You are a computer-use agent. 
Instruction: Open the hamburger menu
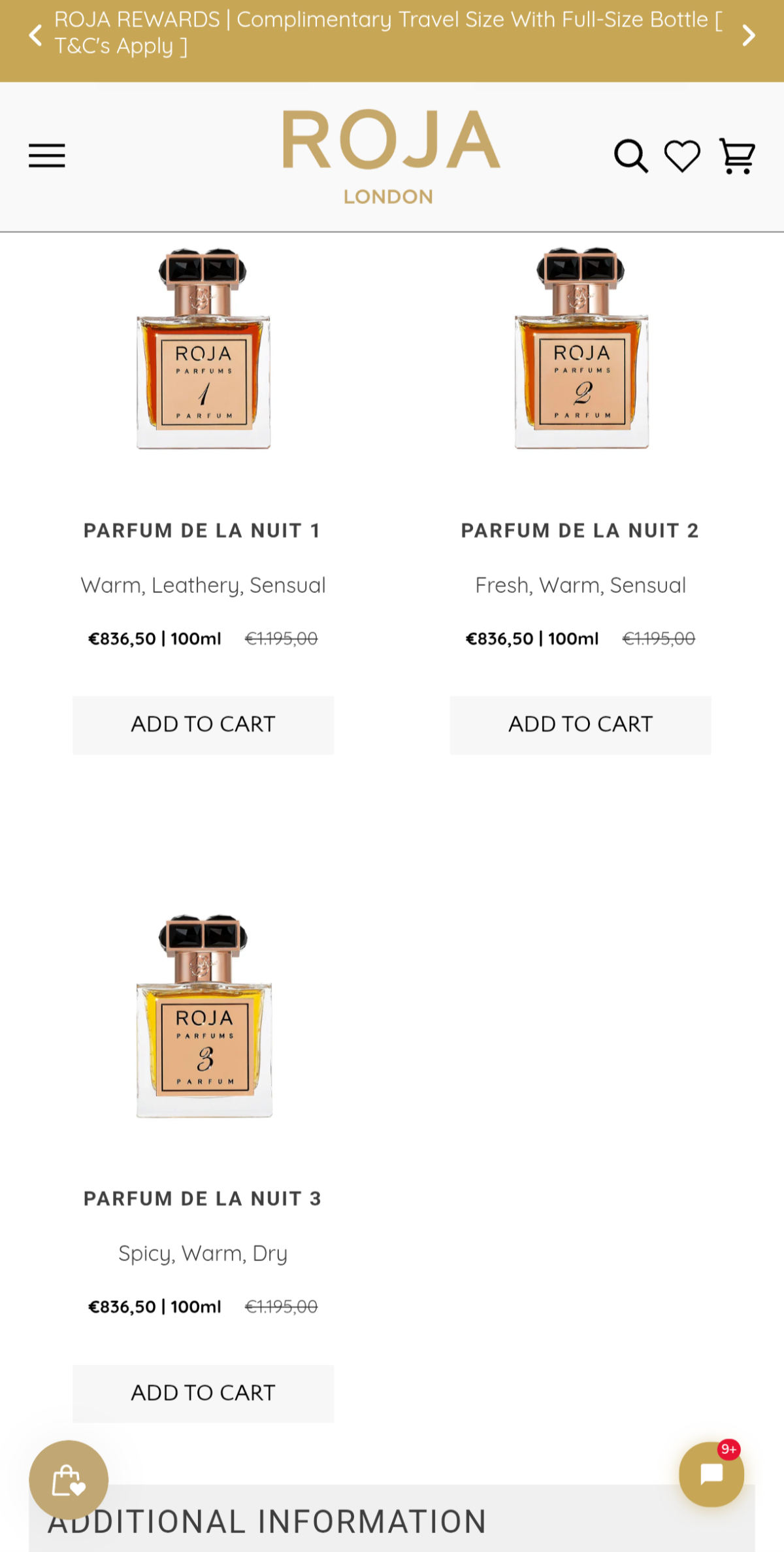coord(46,156)
